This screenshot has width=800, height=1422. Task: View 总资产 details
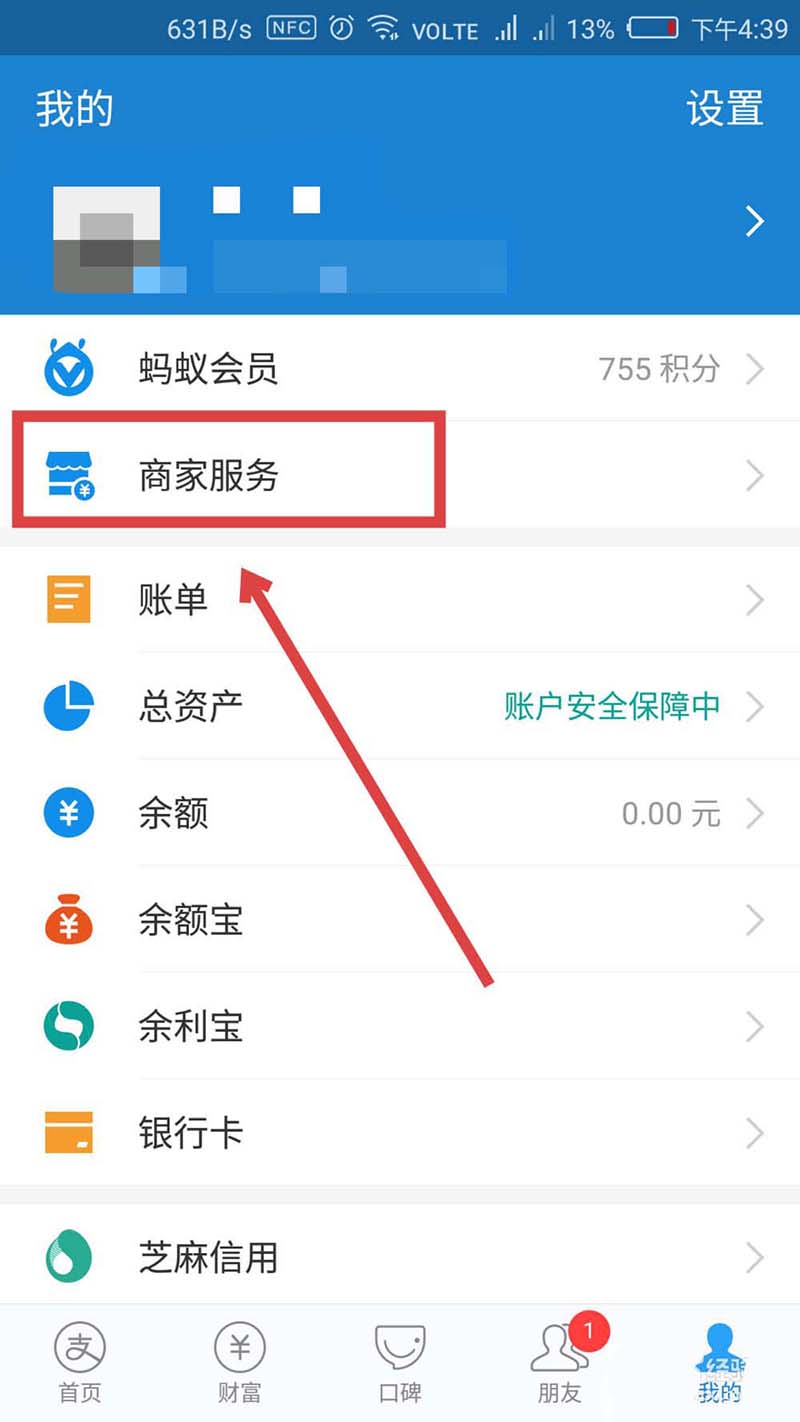[400, 707]
